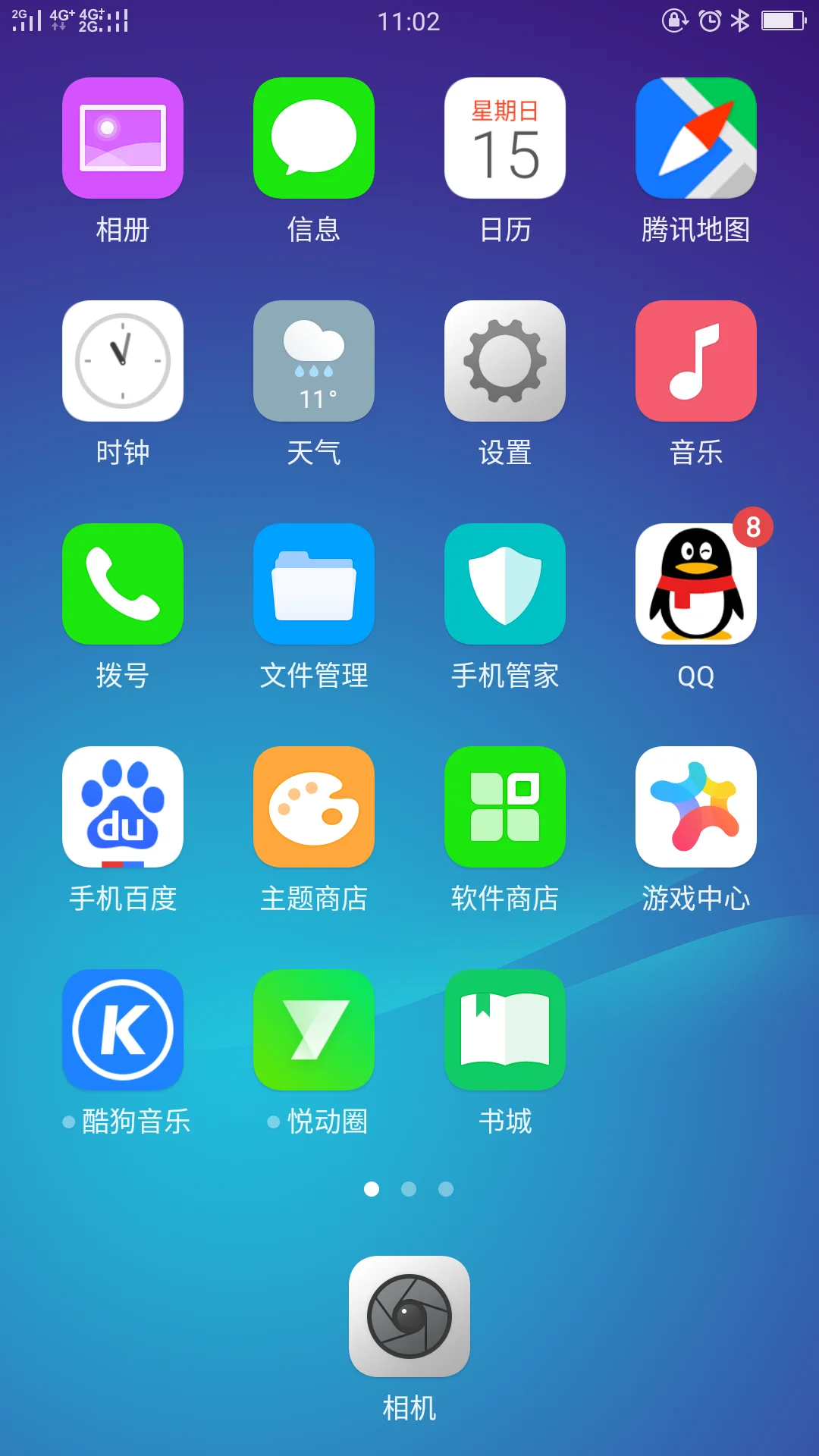Open the 设置 settings app
Screen dimensions: 819x1456
coord(505,362)
